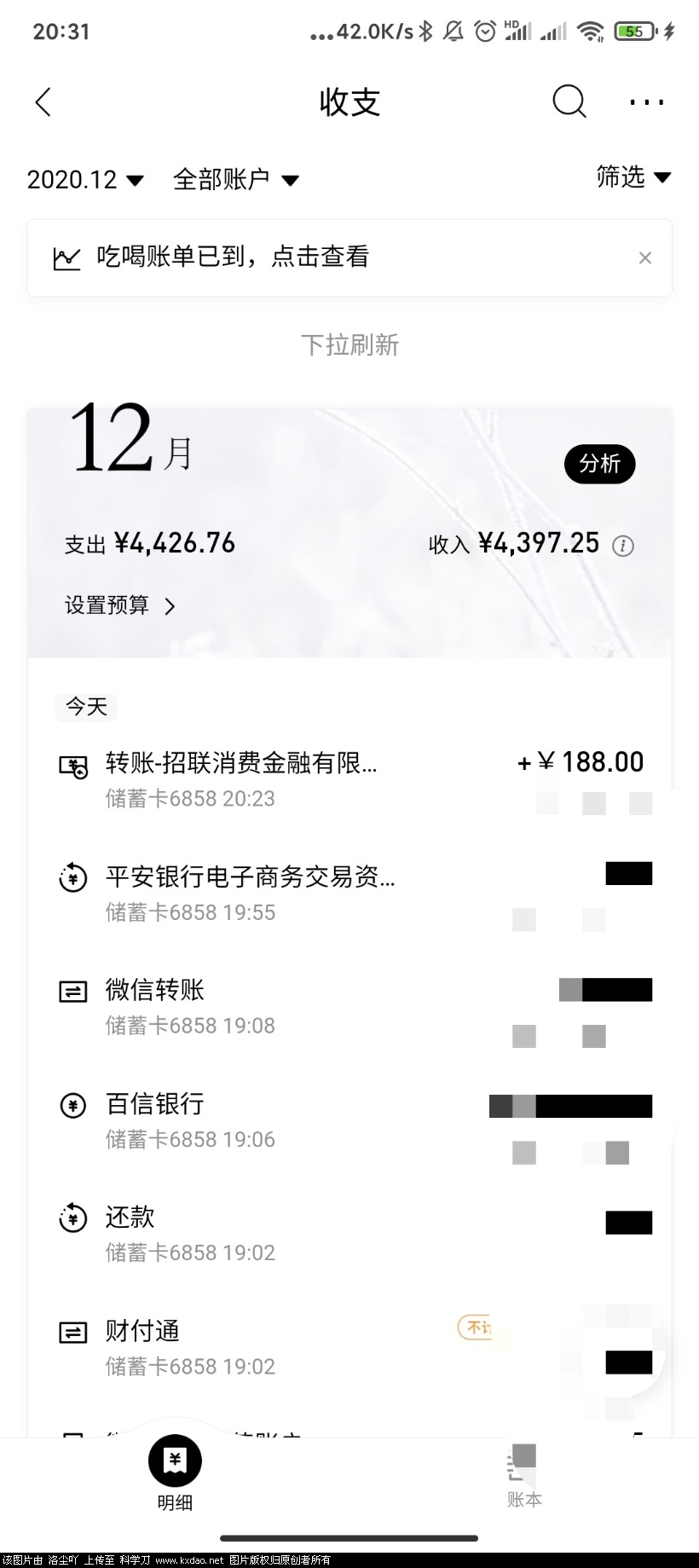Show info about 收入 total
This screenshot has width=699, height=1568.
coord(623,546)
